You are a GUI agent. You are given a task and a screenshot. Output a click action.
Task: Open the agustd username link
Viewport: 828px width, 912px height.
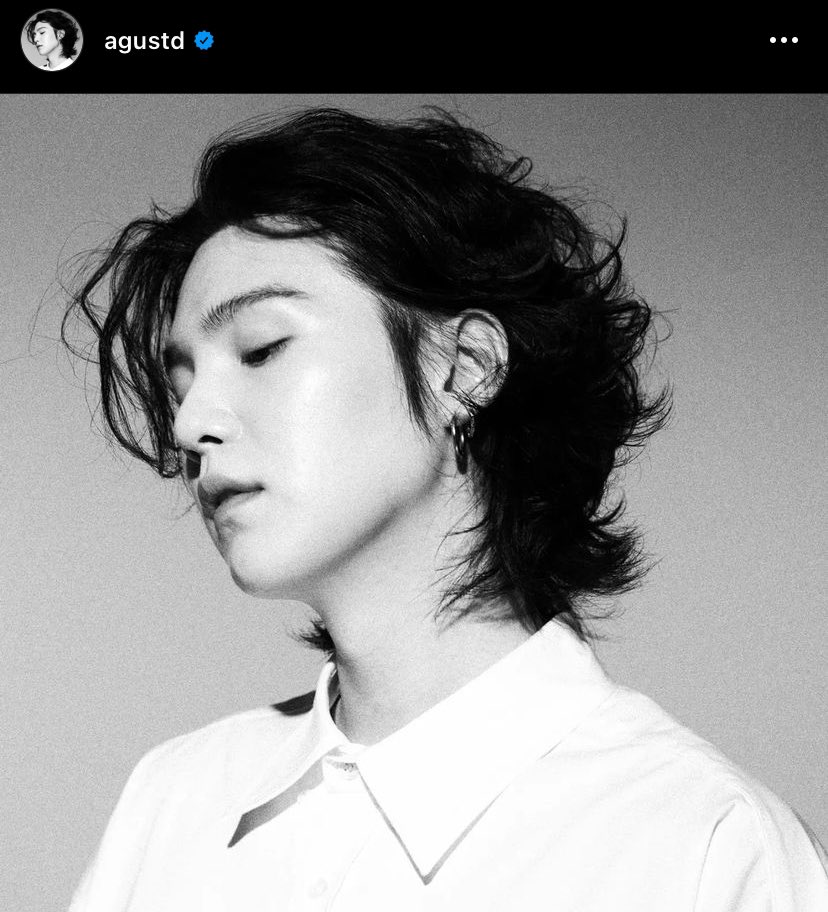[x=144, y=41]
